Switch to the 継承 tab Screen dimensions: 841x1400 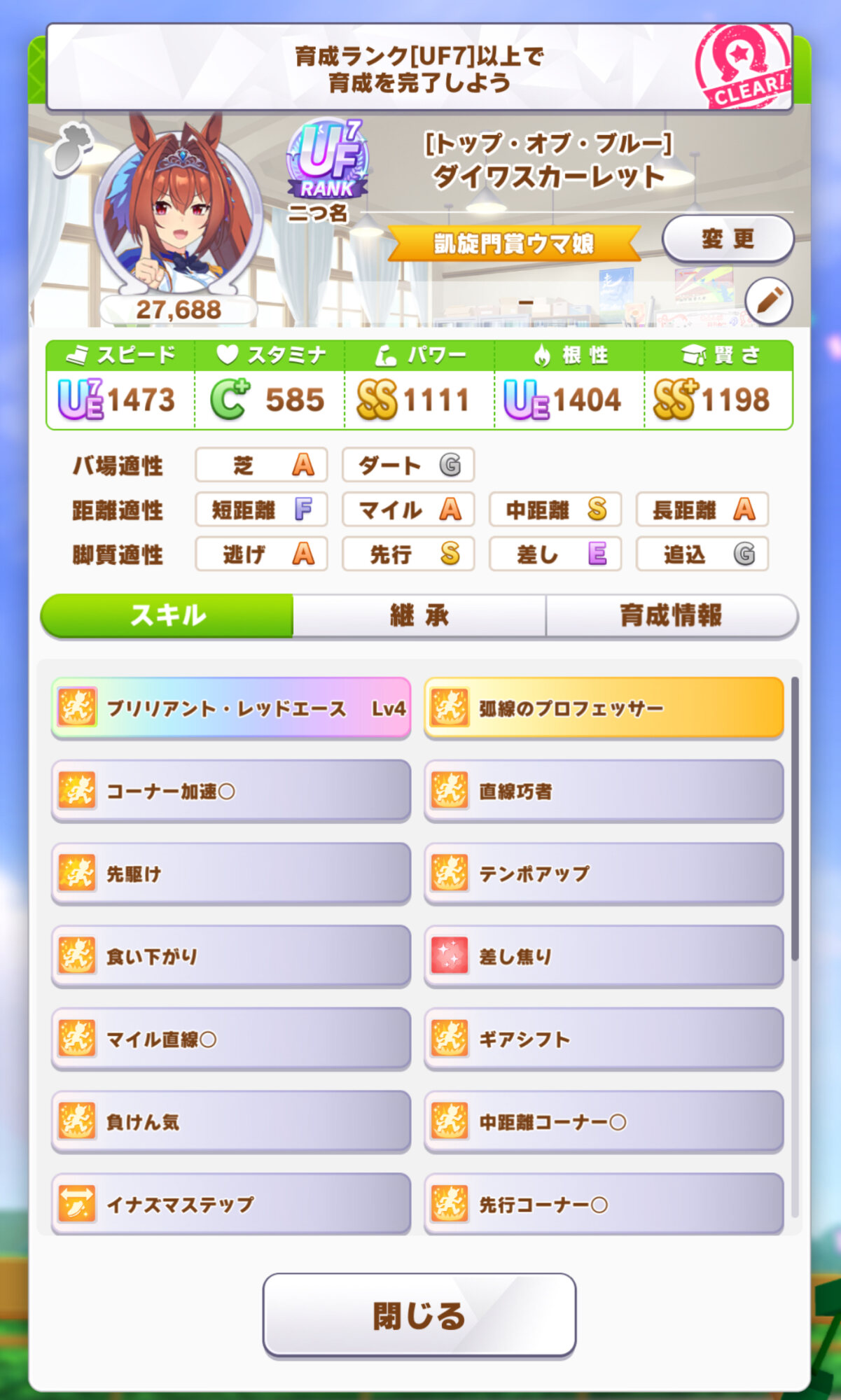419,615
